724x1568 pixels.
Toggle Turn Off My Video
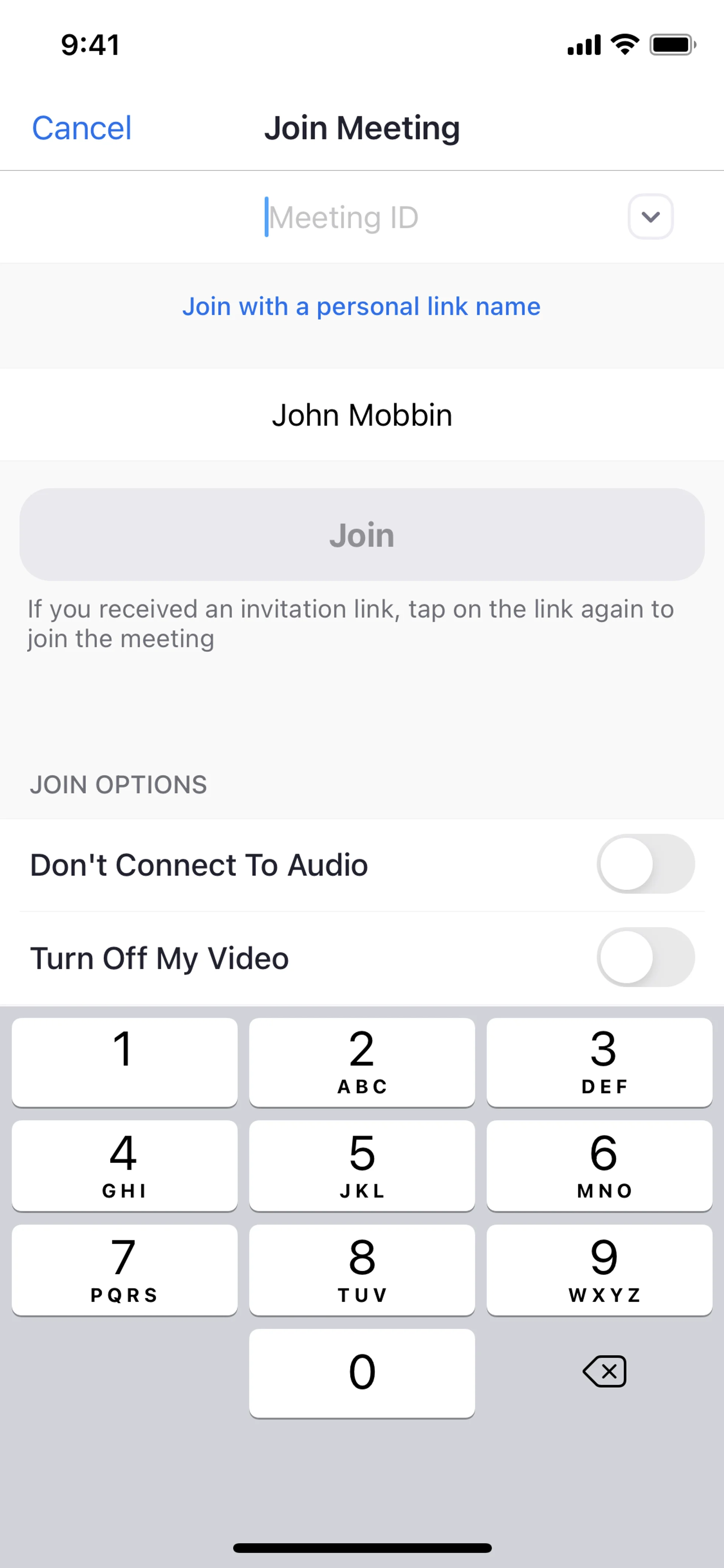[645, 957]
